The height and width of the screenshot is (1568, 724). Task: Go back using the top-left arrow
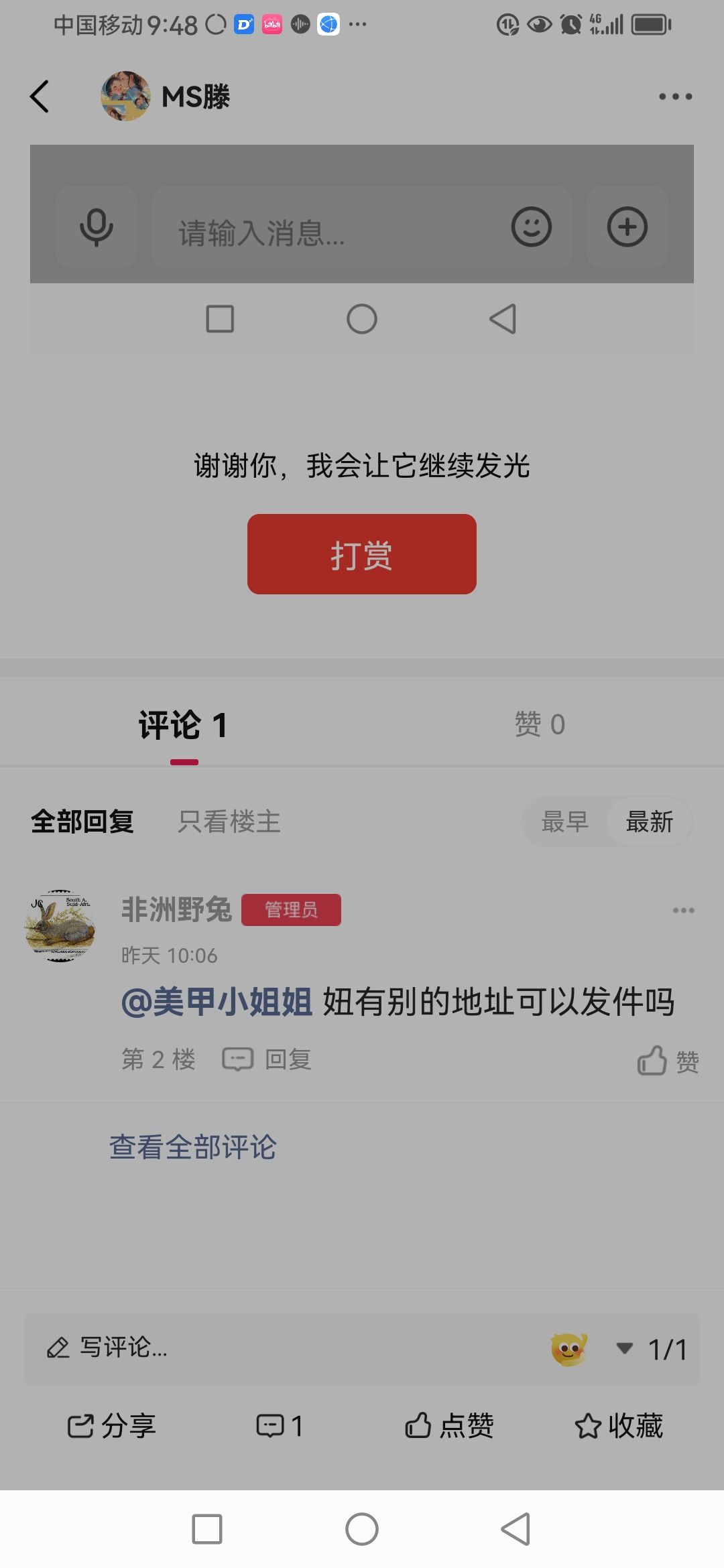pos(40,96)
